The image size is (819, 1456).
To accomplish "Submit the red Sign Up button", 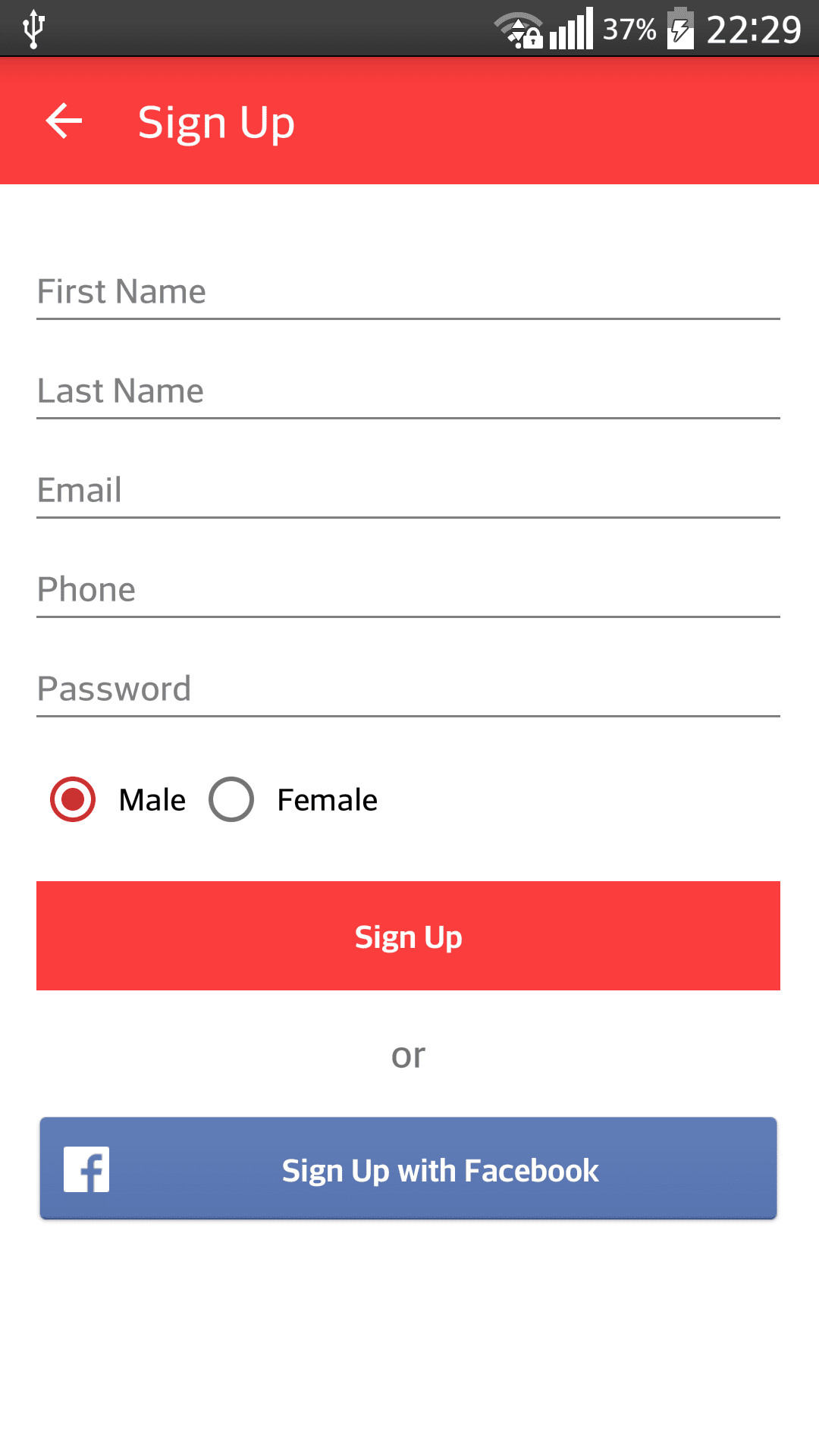I will point(408,936).
